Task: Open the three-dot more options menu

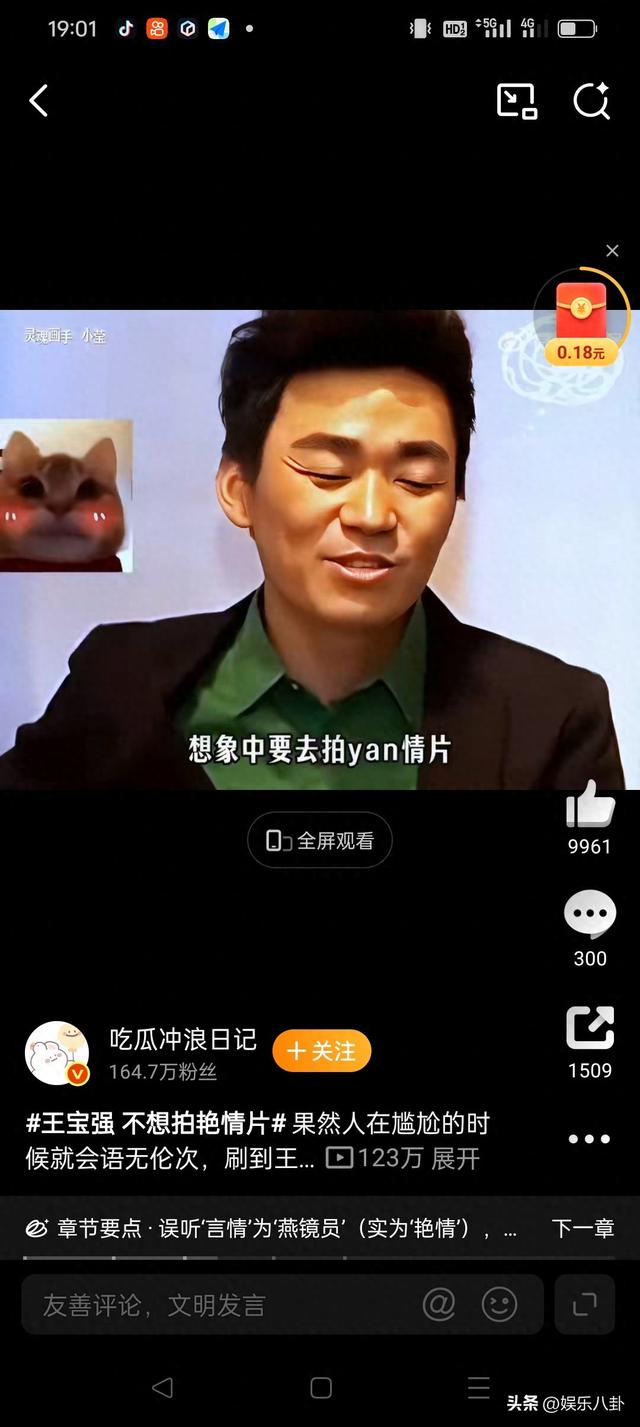Action: click(589, 1139)
